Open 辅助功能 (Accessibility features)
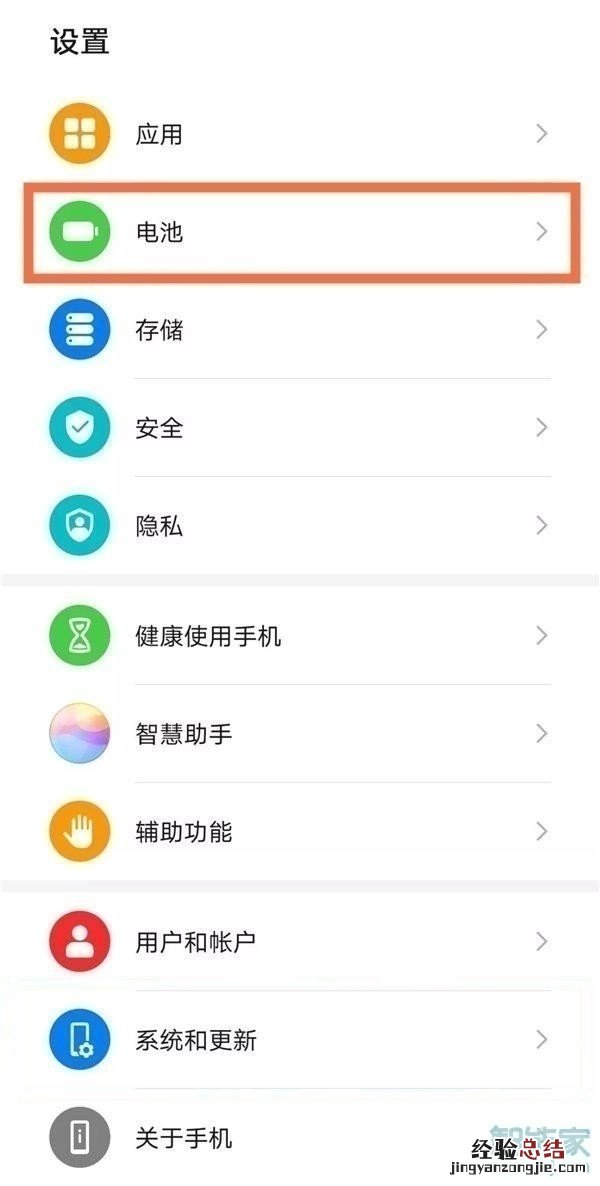The image size is (600, 1186). point(300,832)
